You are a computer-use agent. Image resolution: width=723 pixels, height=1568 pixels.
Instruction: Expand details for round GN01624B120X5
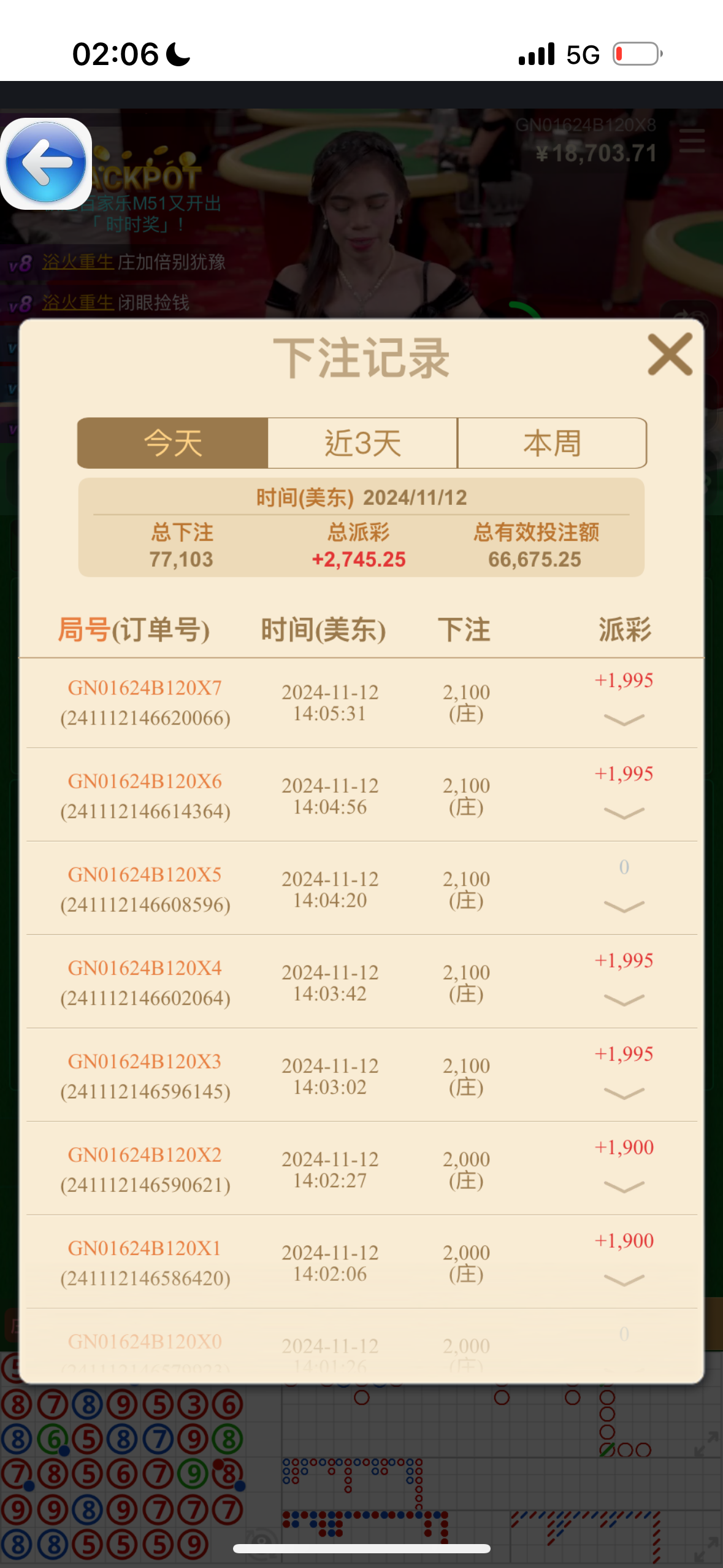[624, 906]
